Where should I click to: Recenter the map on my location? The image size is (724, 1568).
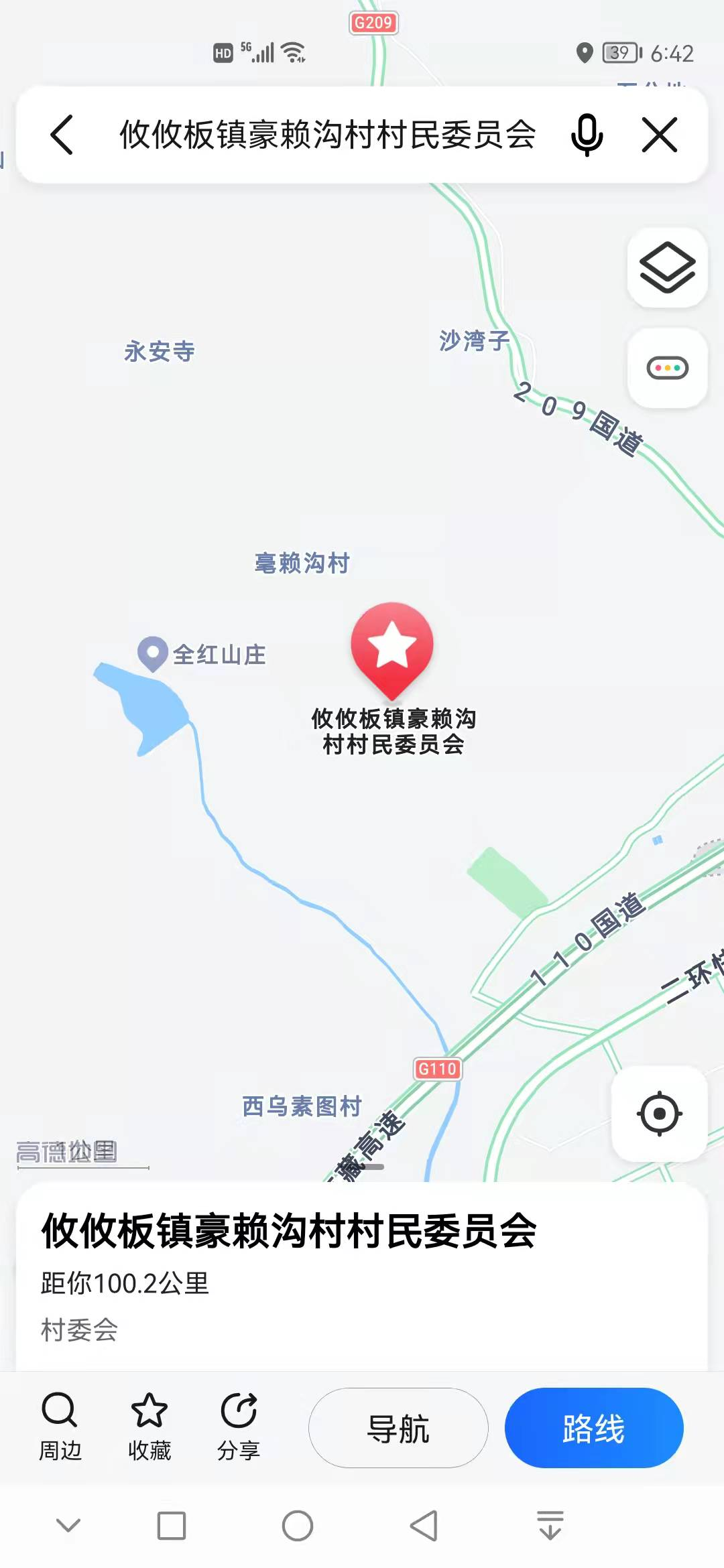coord(660,1114)
